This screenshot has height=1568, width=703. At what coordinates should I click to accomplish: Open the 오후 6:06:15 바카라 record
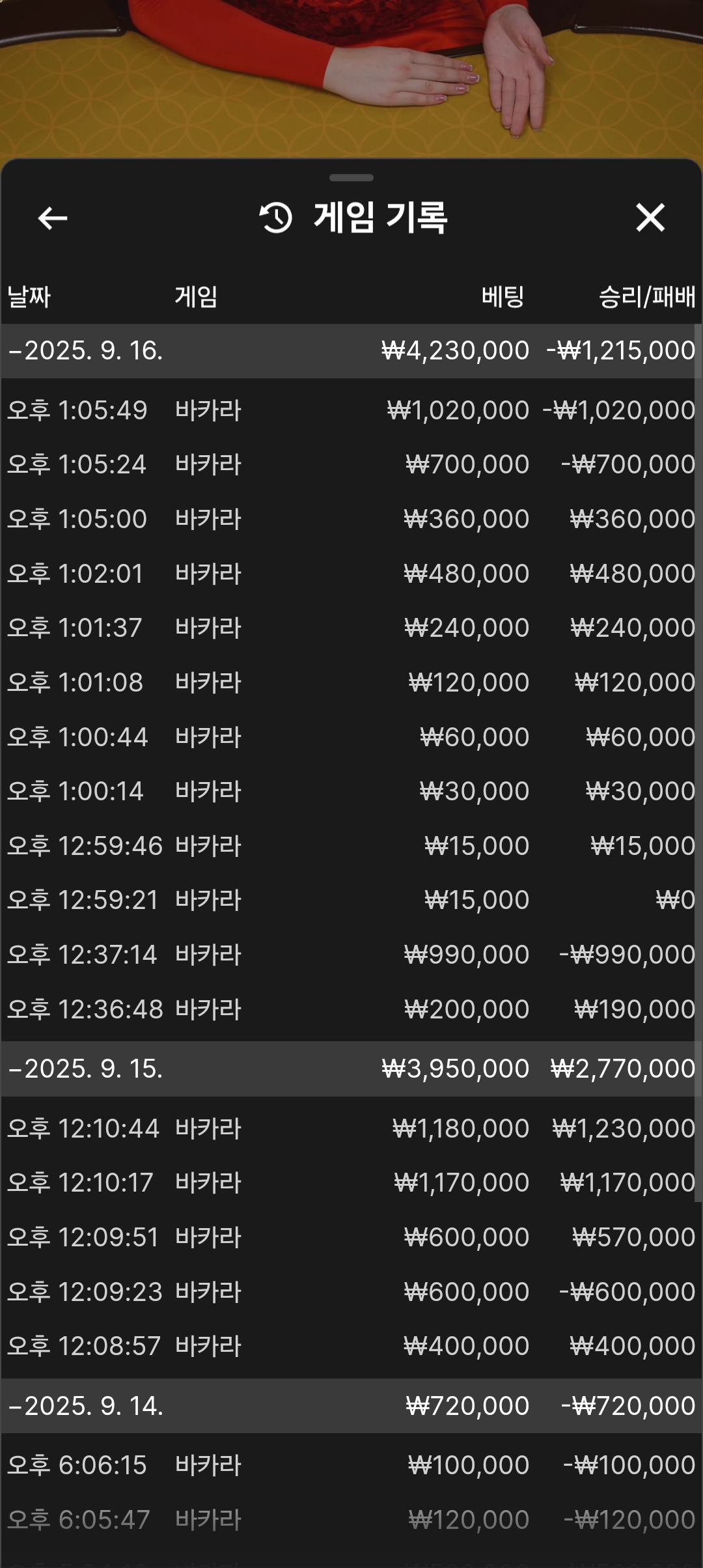pyautogui.click(x=351, y=1466)
